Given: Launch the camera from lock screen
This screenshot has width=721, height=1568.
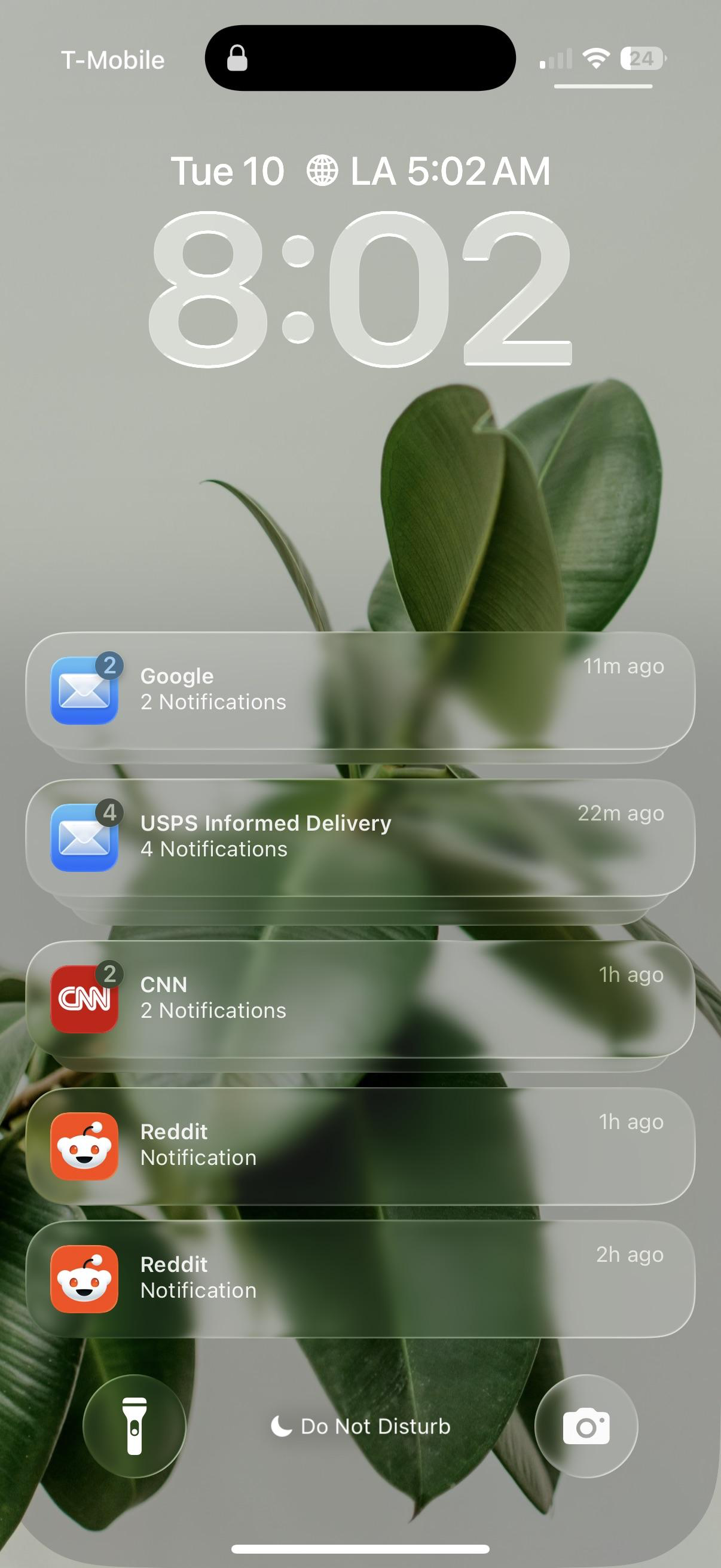Looking at the screenshot, I should tap(586, 1426).
